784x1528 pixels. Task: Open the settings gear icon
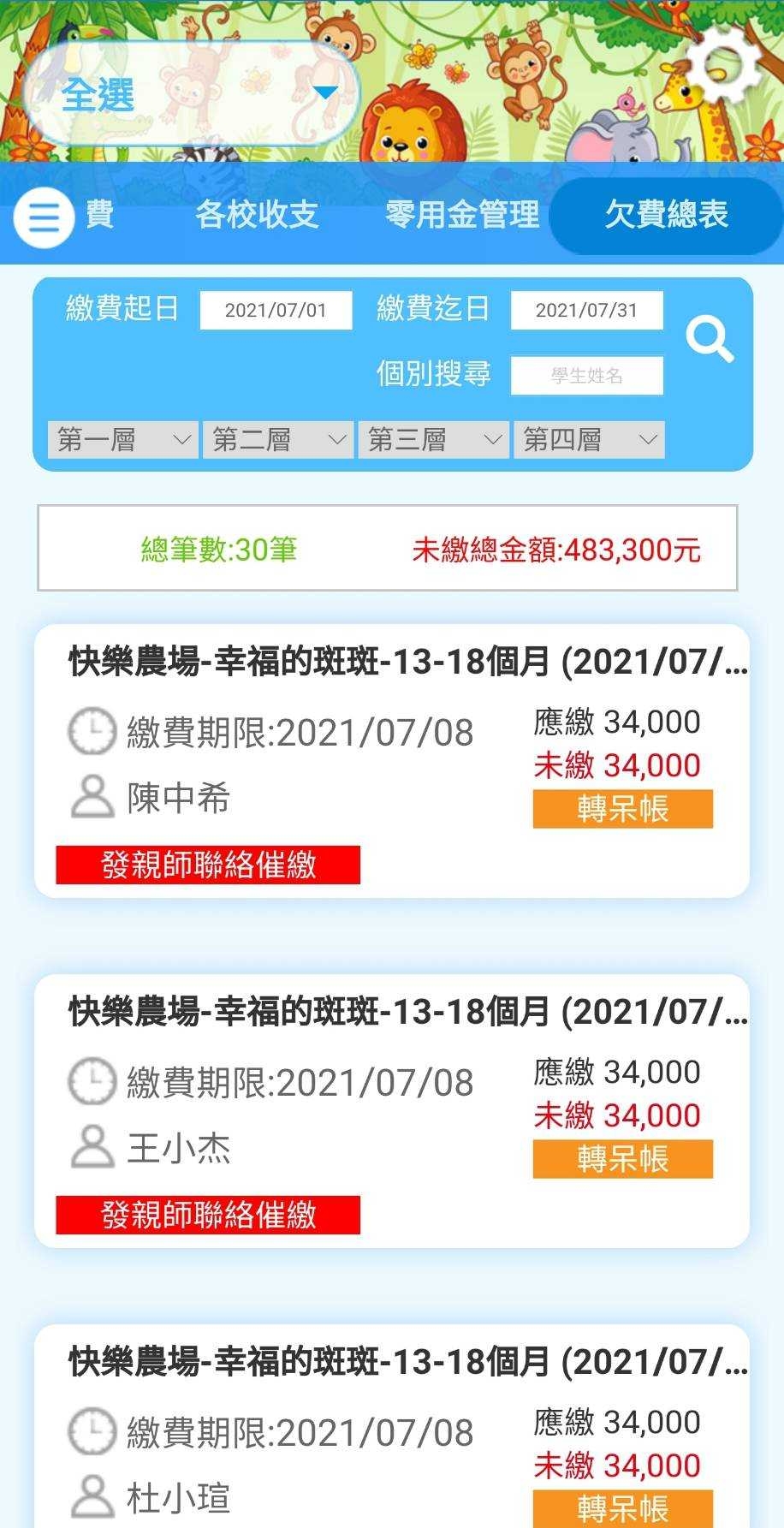(x=725, y=65)
